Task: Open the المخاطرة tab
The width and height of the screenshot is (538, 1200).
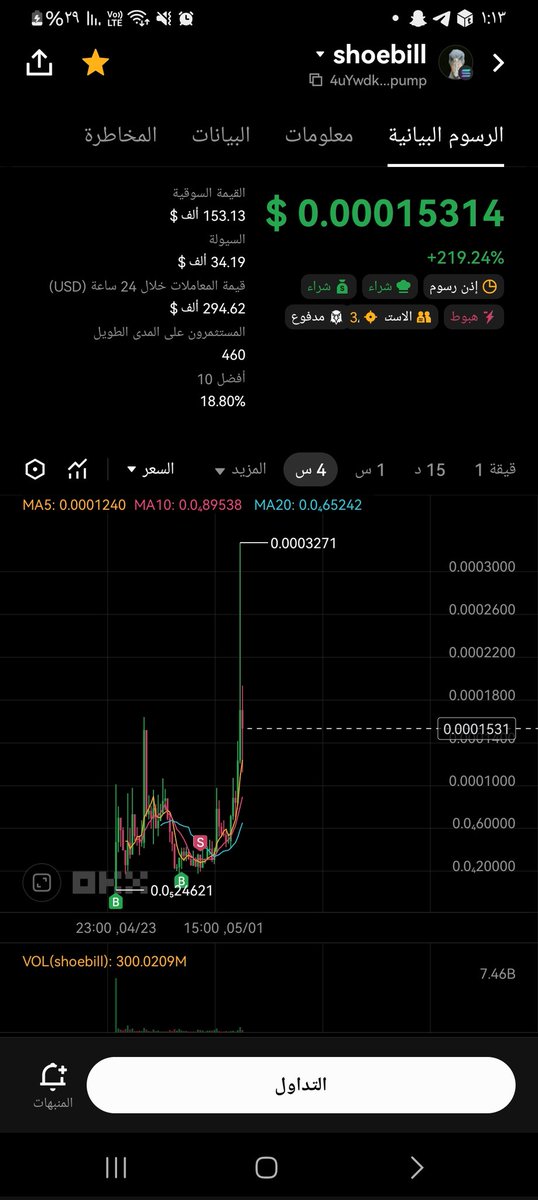Action: (120, 135)
